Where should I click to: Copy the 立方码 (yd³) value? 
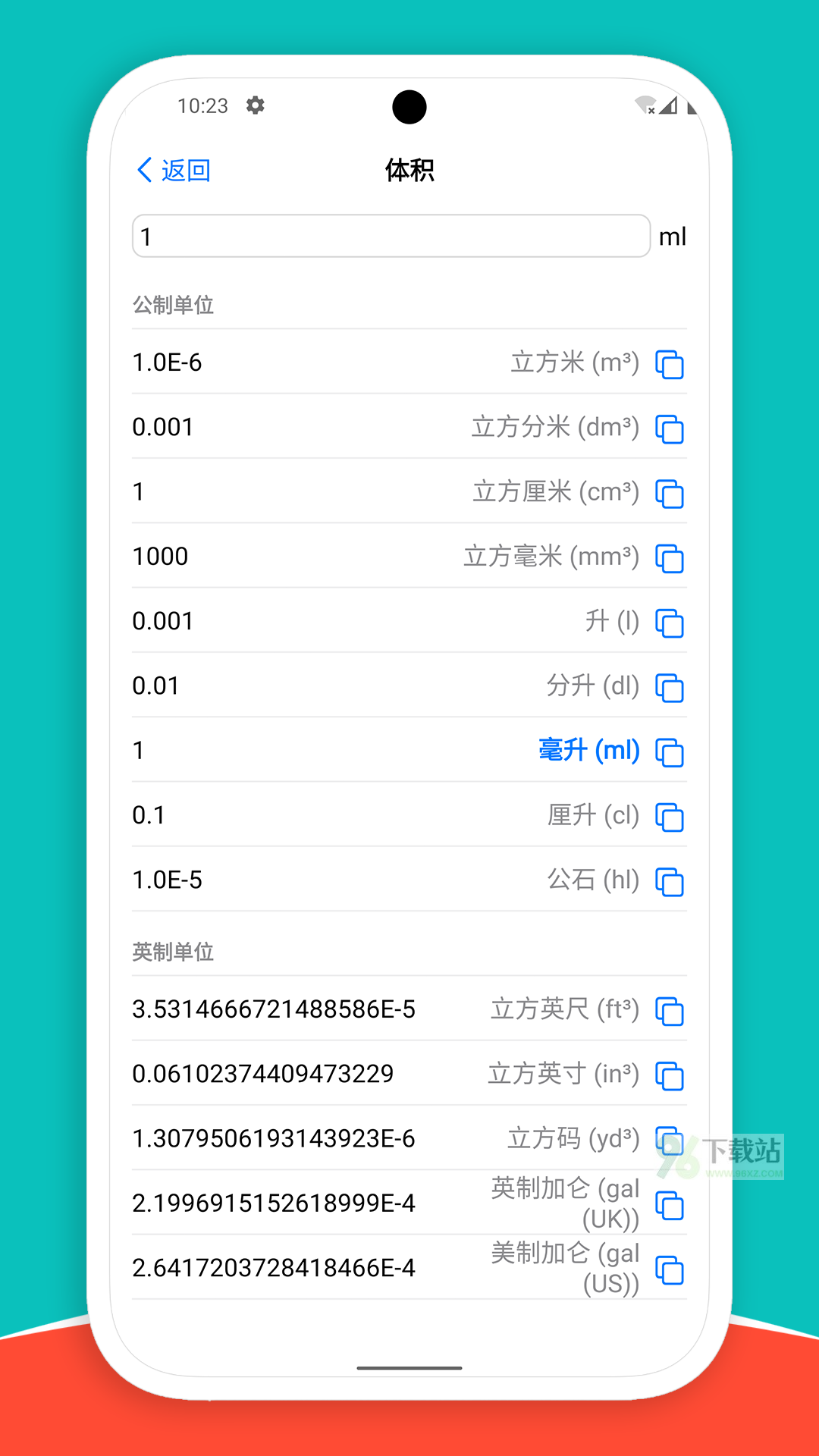click(x=670, y=1141)
